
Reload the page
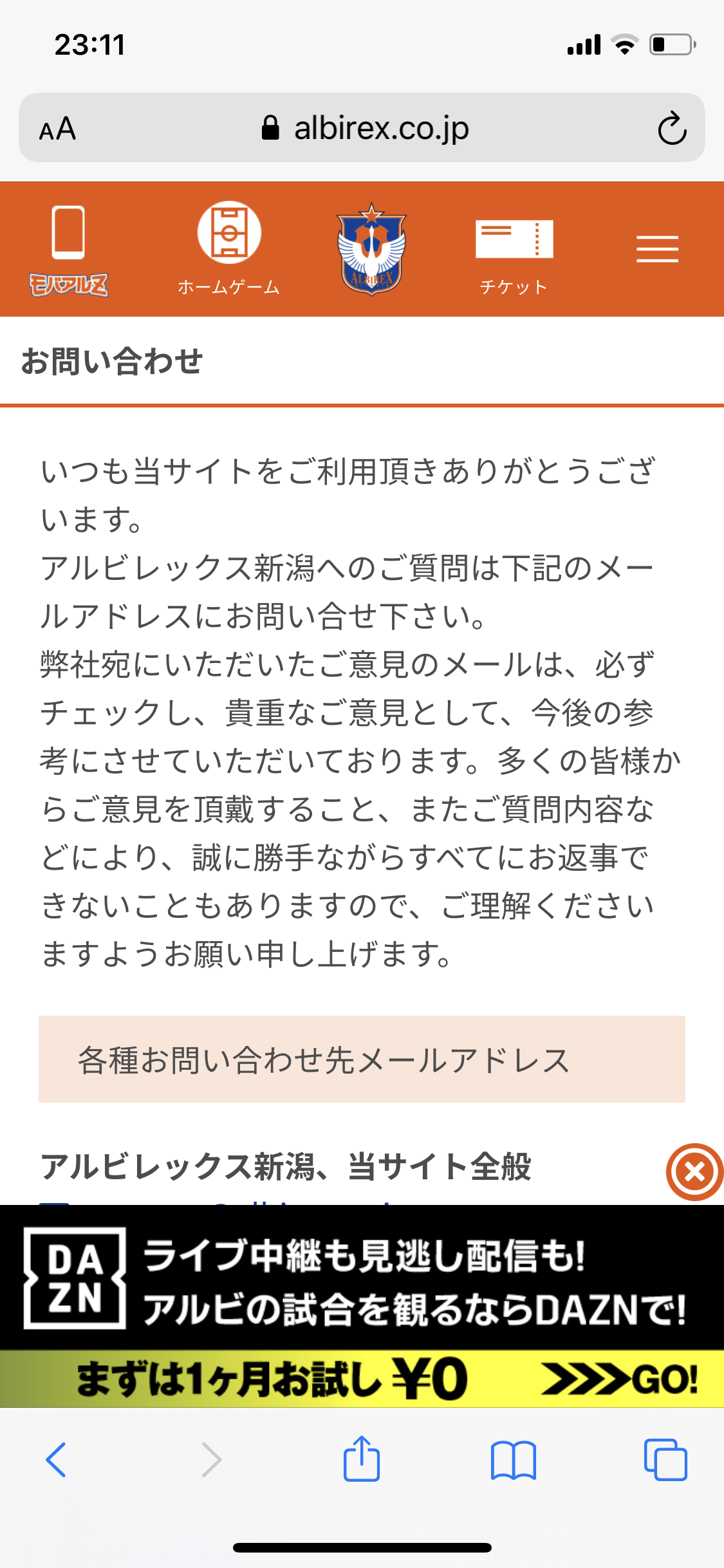[672, 128]
